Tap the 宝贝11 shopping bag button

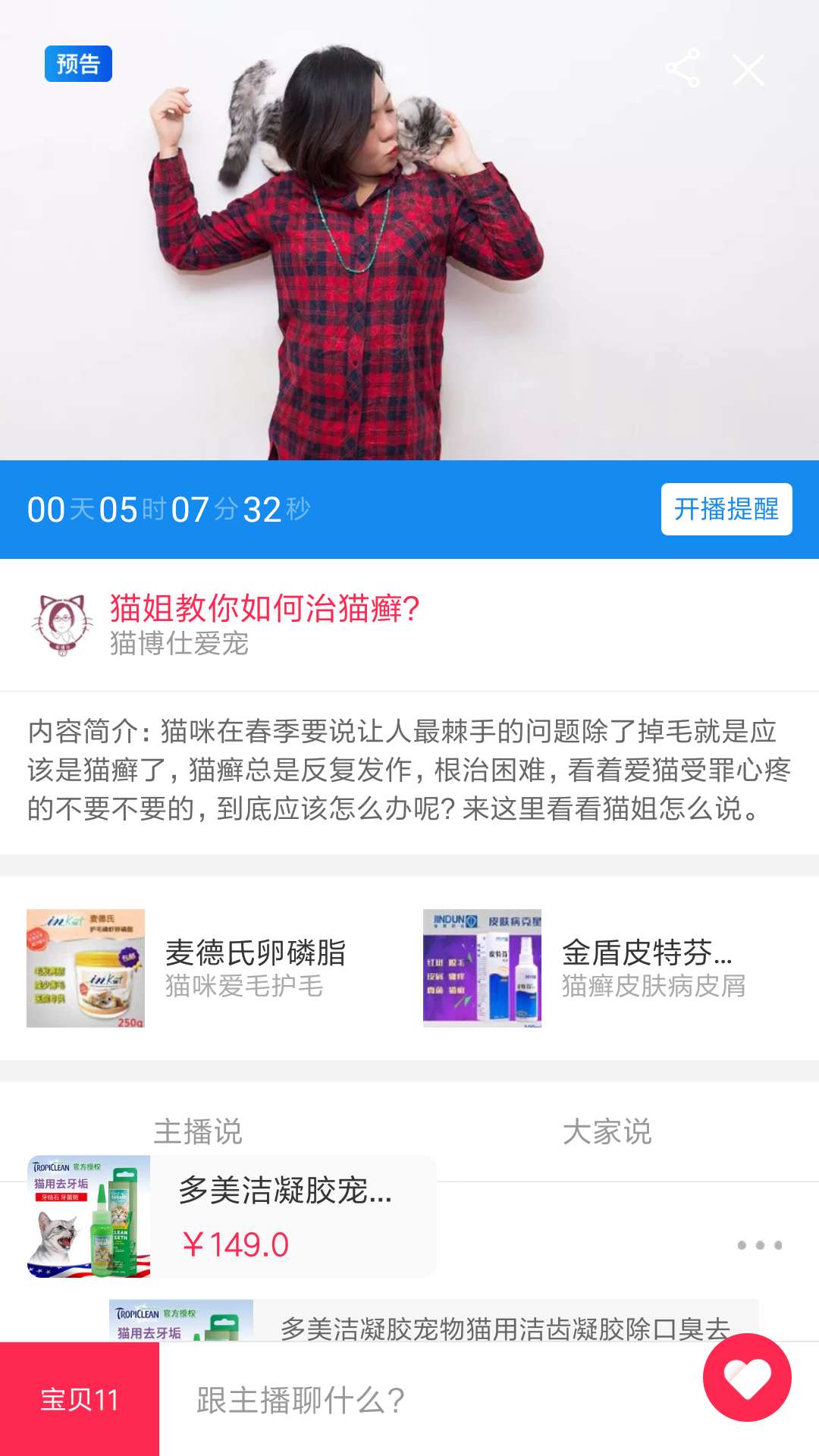[x=80, y=1401]
